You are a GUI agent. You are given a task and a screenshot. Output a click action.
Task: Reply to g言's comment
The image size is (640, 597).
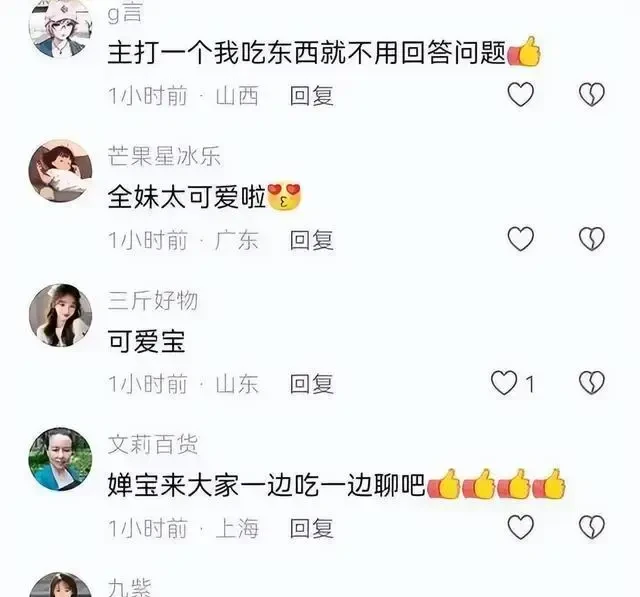(311, 96)
